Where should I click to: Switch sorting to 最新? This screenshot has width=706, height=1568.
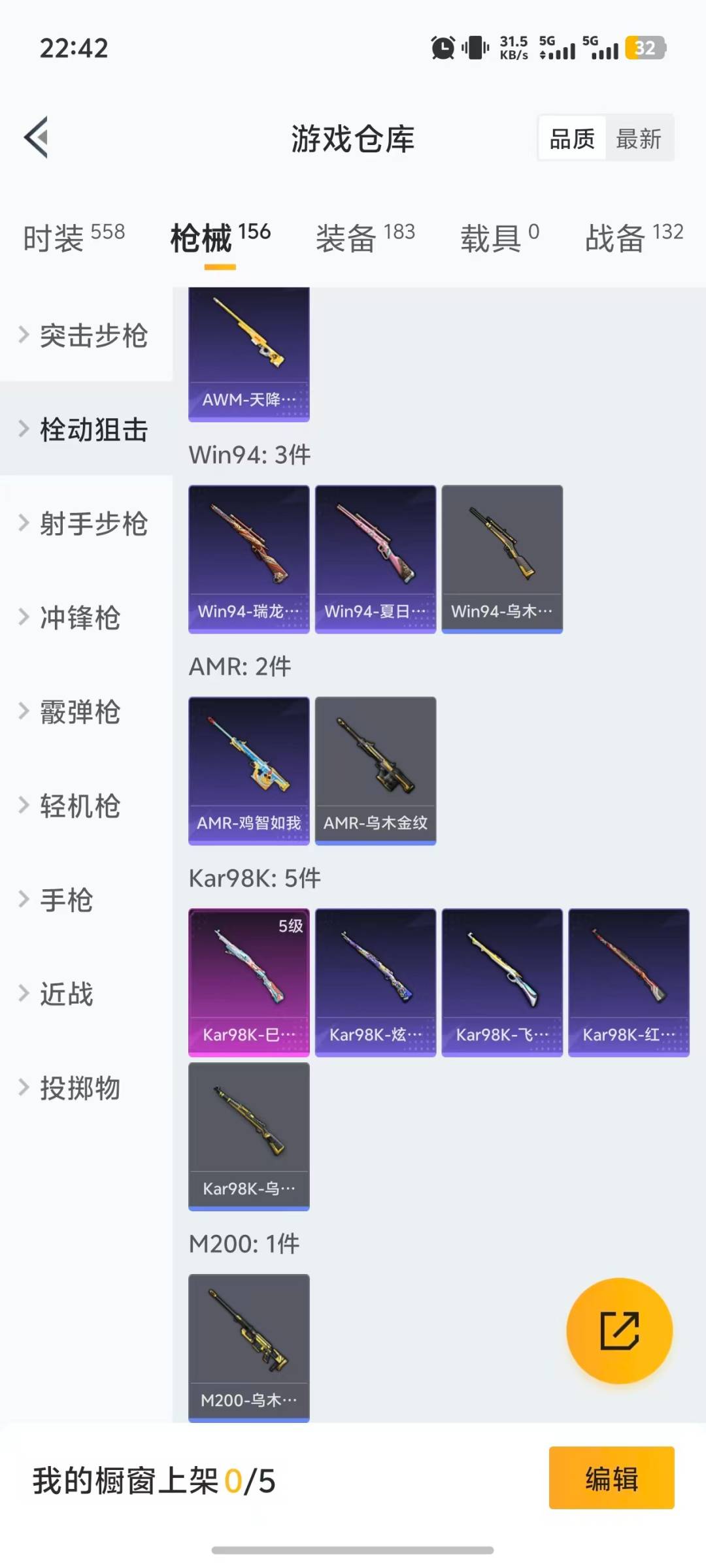click(639, 139)
